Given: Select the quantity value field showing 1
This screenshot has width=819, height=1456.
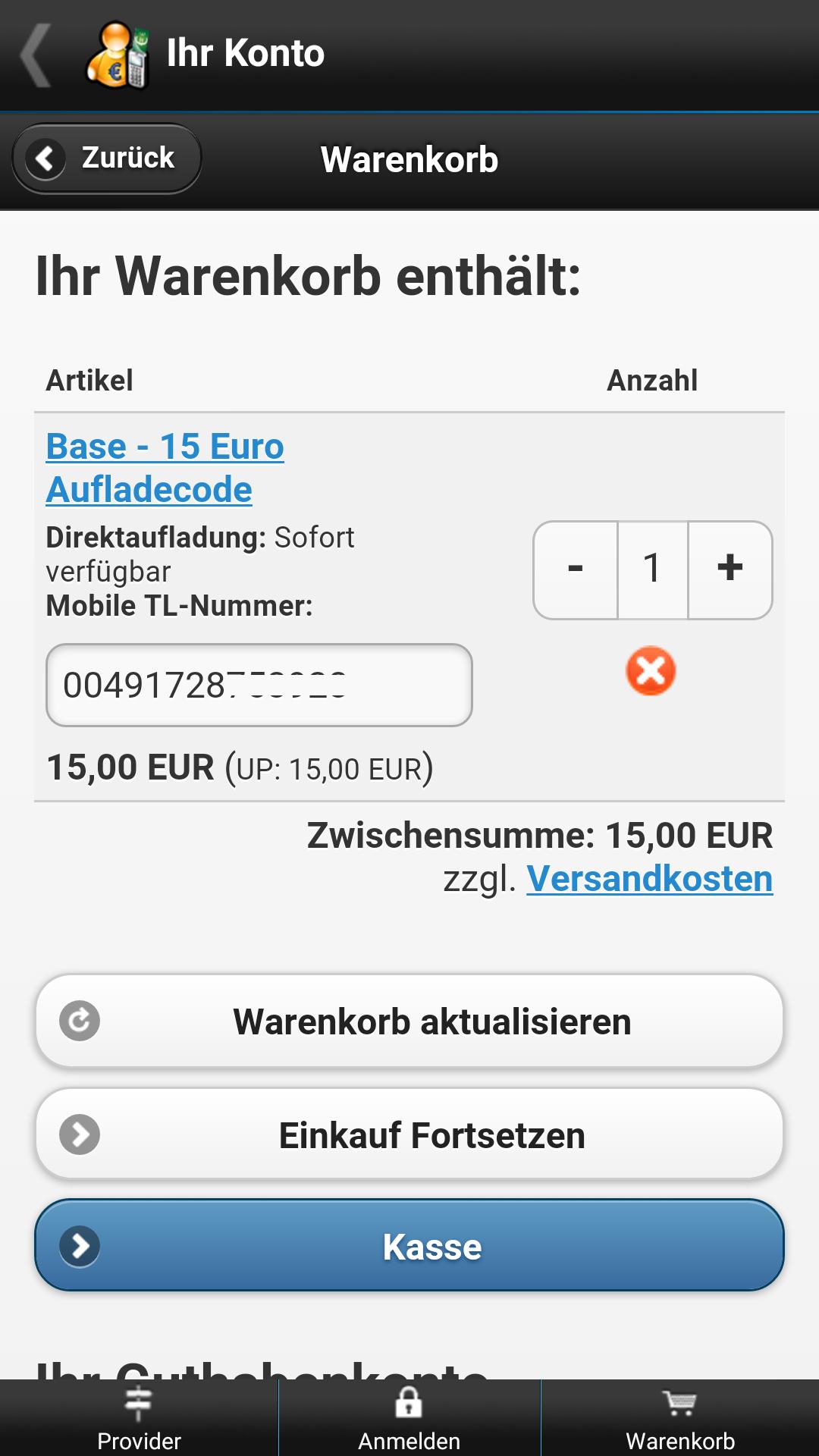Looking at the screenshot, I should point(652,570).
